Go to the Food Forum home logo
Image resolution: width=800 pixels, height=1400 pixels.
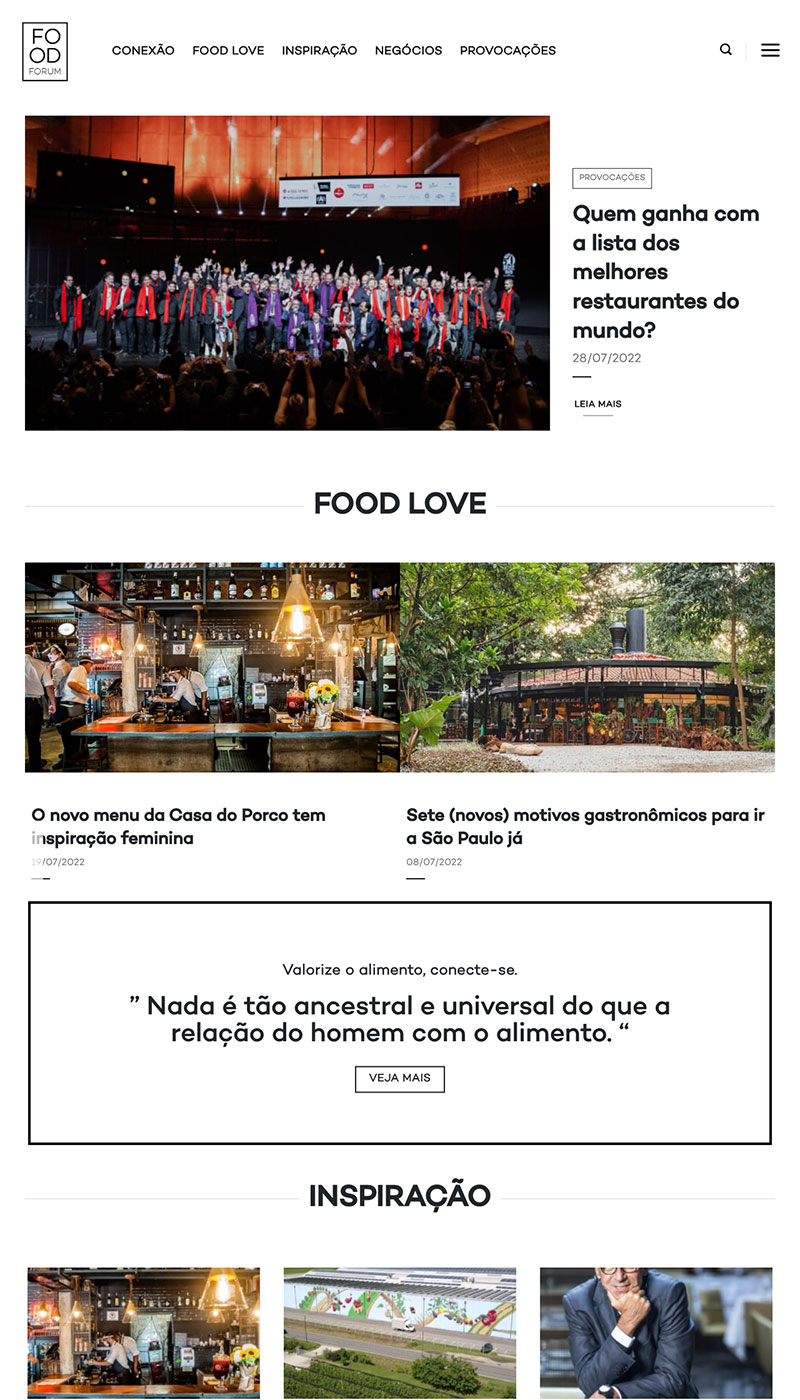(x=45, y=51)
